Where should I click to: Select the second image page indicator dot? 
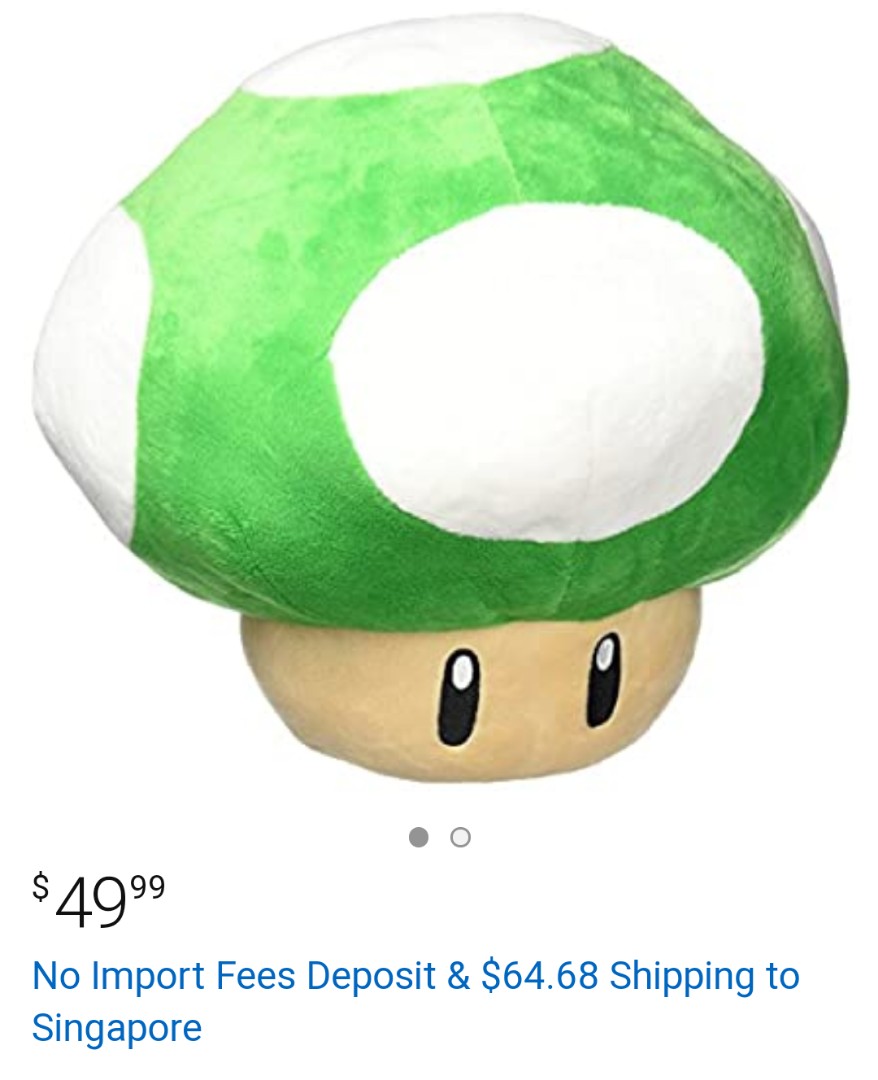click(460, 837)
